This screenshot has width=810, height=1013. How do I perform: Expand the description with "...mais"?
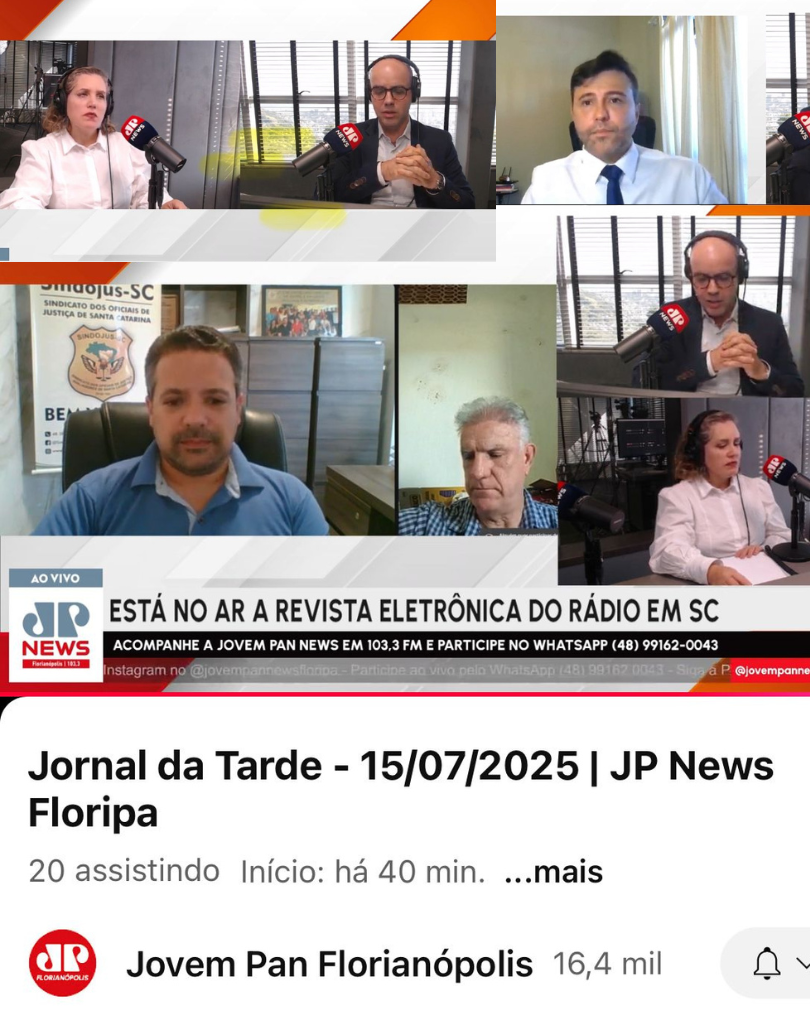[x=553, y=872]
